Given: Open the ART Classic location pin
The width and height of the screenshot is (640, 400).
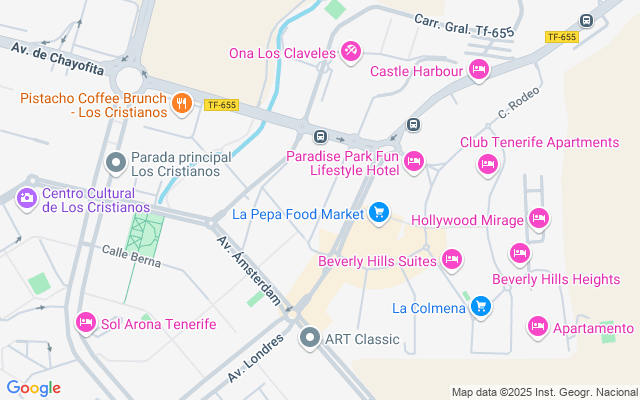Looking at the screenshot, I should click(310, 338).
